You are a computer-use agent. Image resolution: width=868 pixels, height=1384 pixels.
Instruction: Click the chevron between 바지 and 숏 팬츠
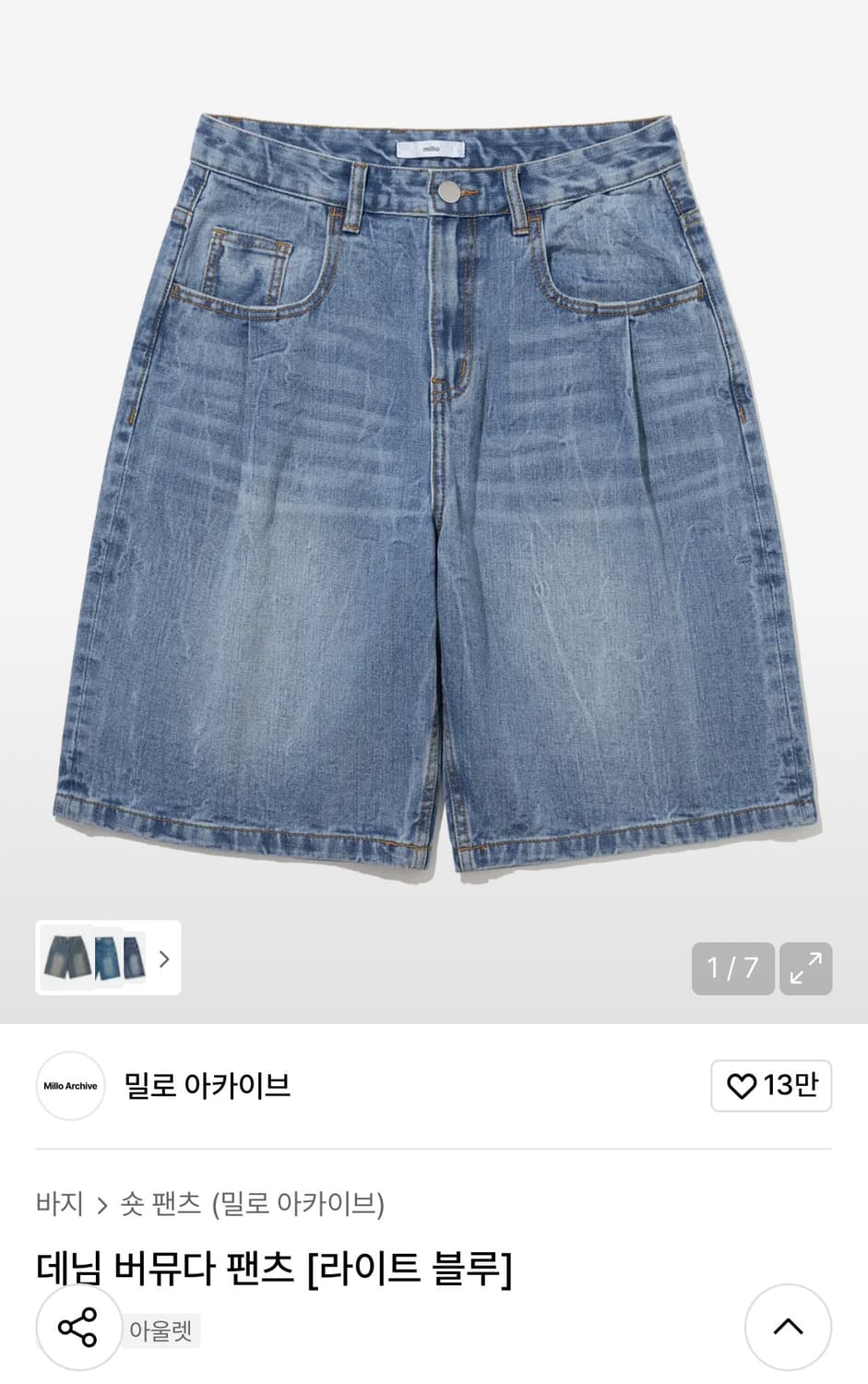pos(101,1204)
